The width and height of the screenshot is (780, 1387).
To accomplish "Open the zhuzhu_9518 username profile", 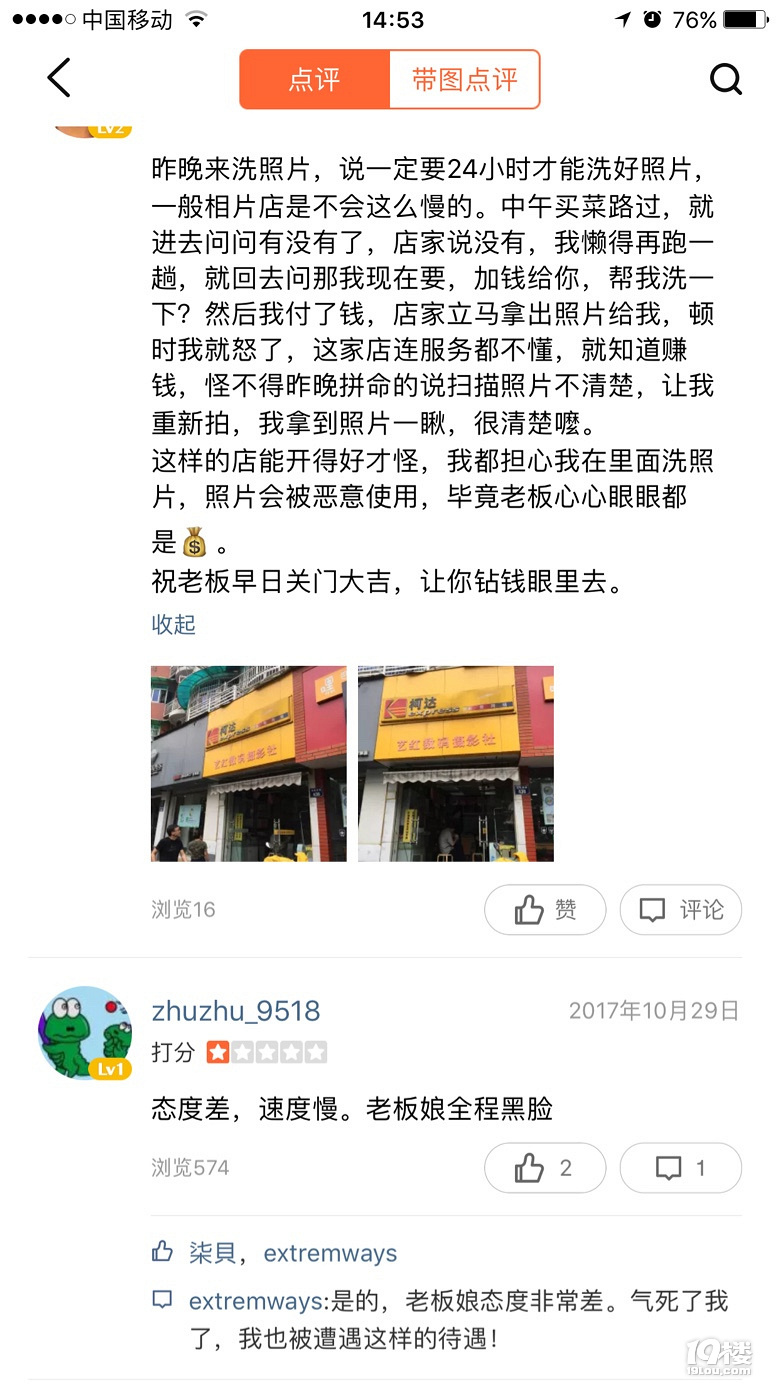I will [236, 1011].
